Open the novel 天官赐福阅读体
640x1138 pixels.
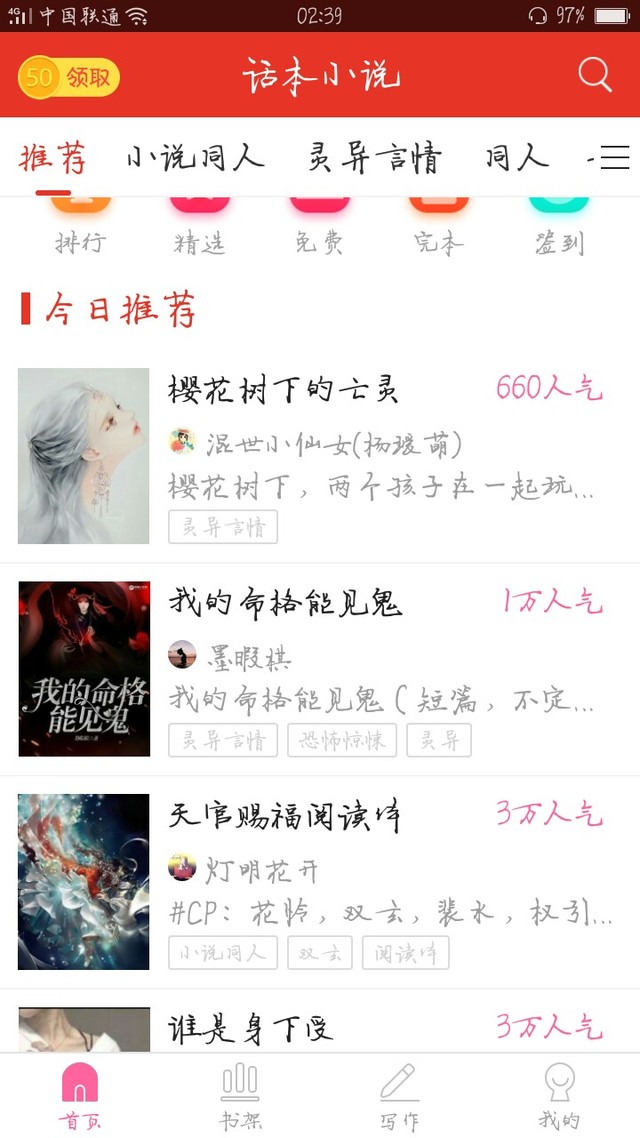[x=320, y=882]
